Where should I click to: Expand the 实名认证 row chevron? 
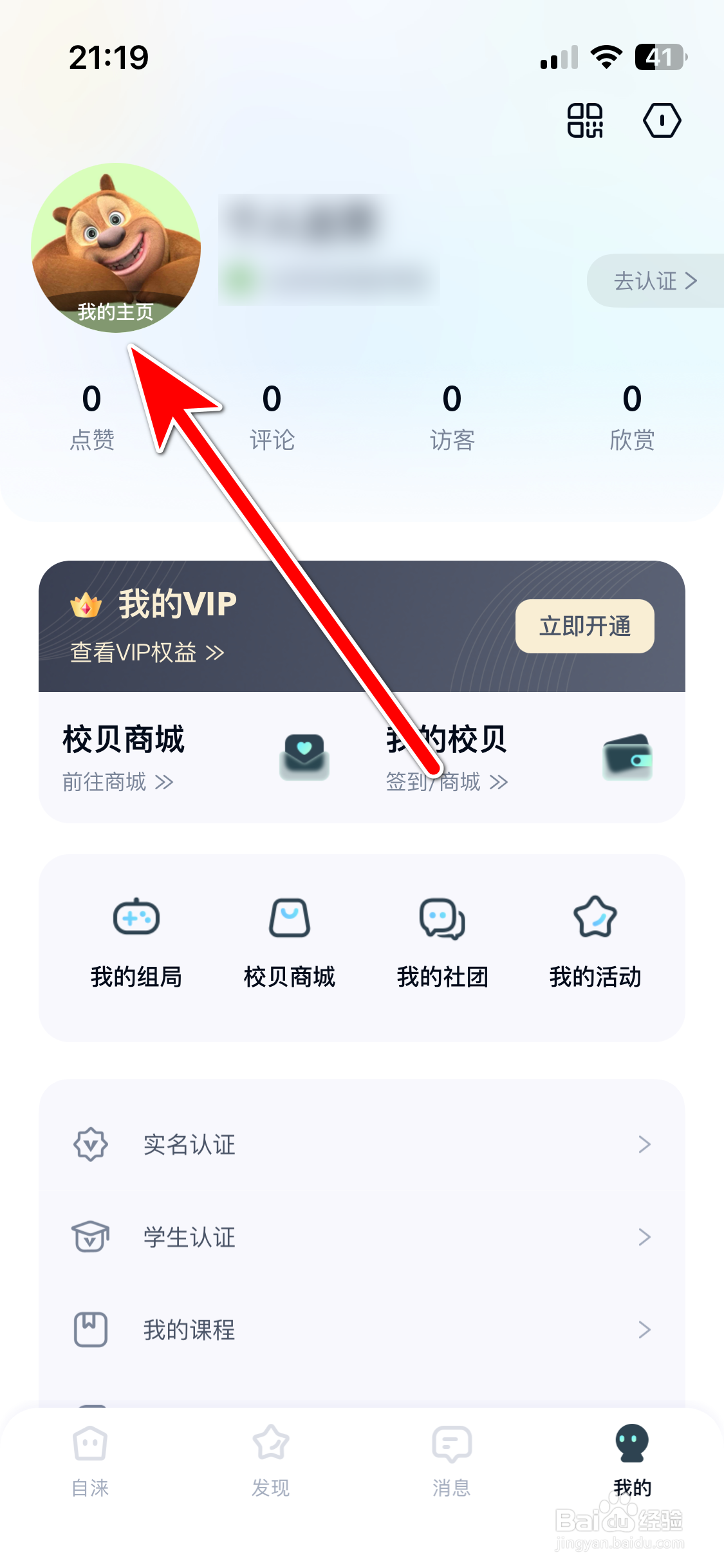[x=645, y=1144]
